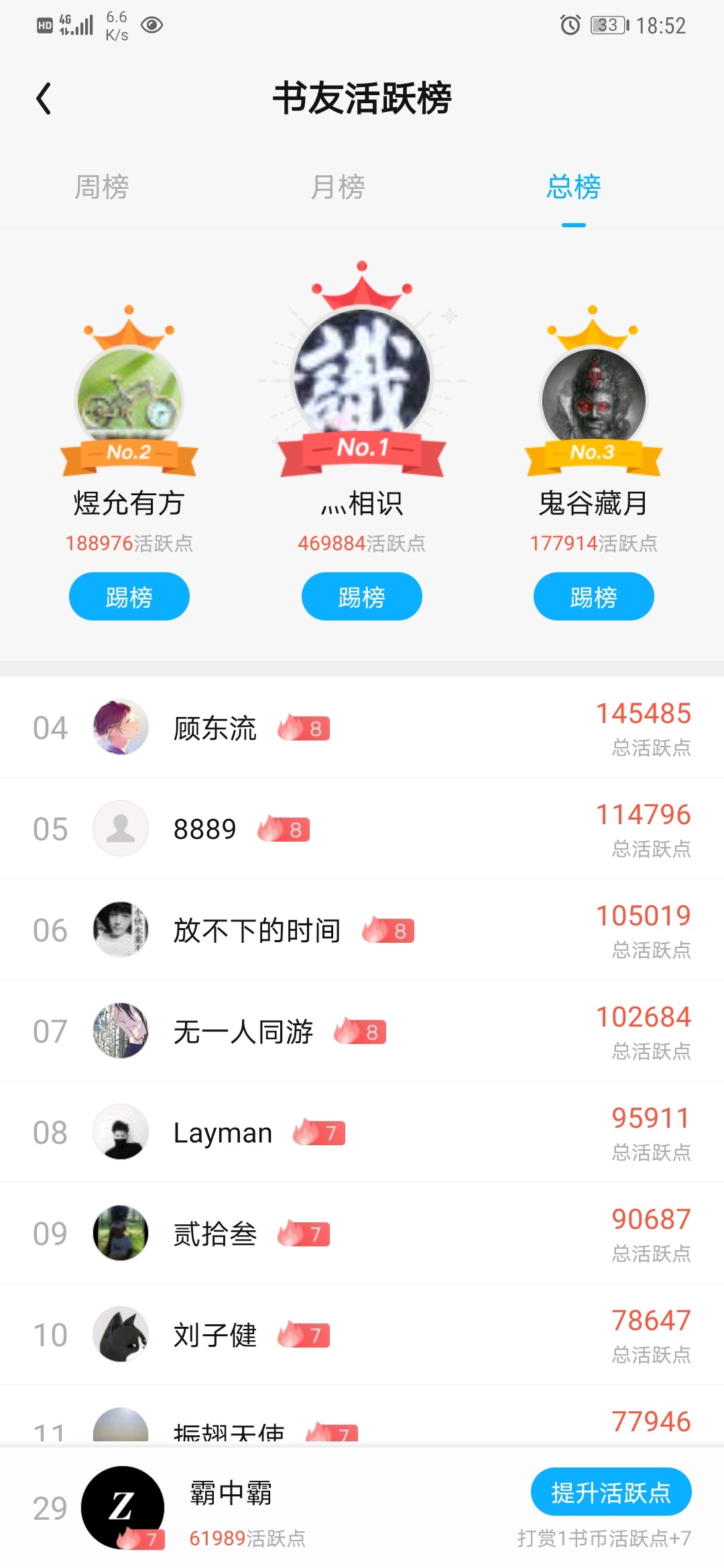Go back from 书友活跃榜
Image resolution: width=724 pixels, height=1568 pixels.
click(44, 99)
